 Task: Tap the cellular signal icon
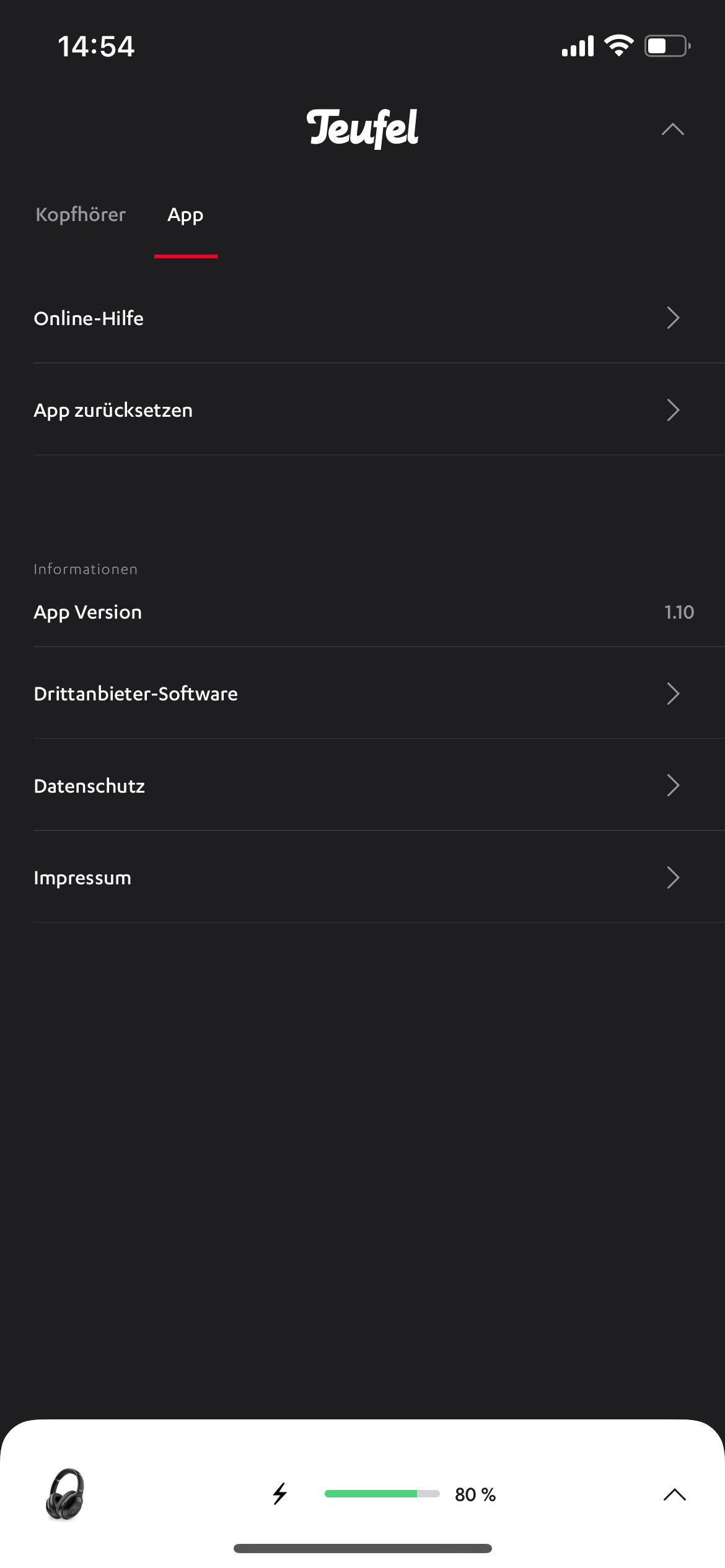click(x=578, y=46)
